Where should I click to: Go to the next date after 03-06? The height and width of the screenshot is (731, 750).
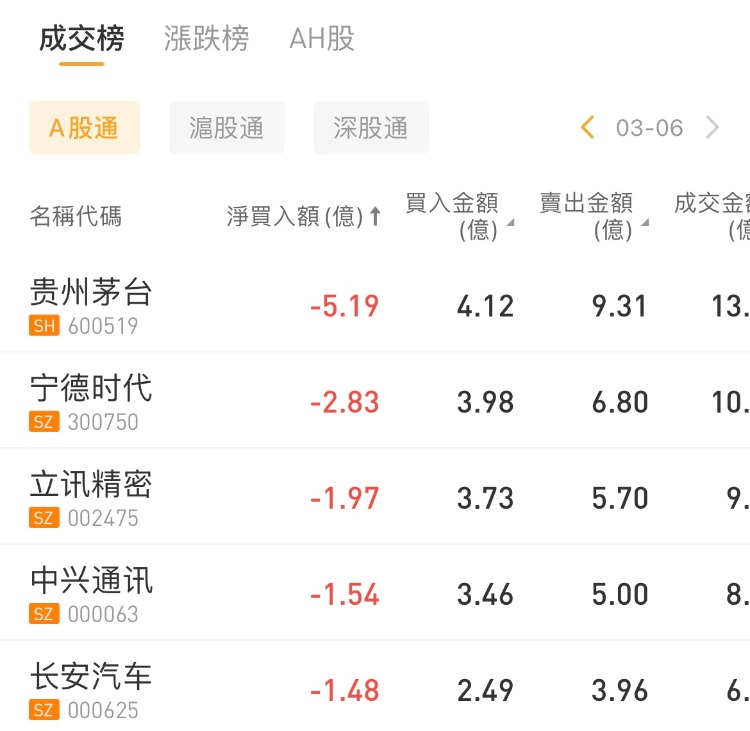point(712,128)
